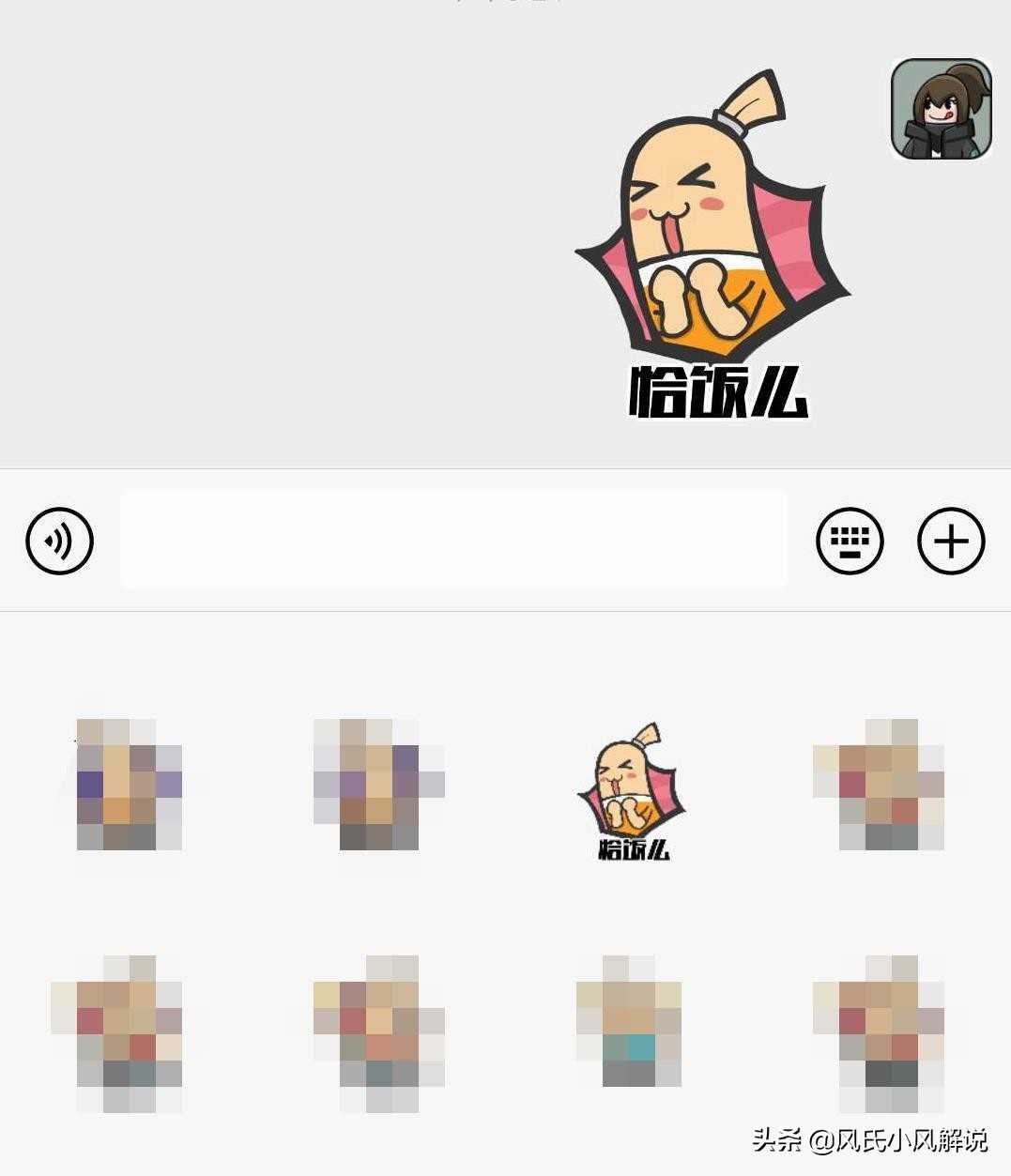
Task: Switch to voice message input
Action: coord(59,541)
